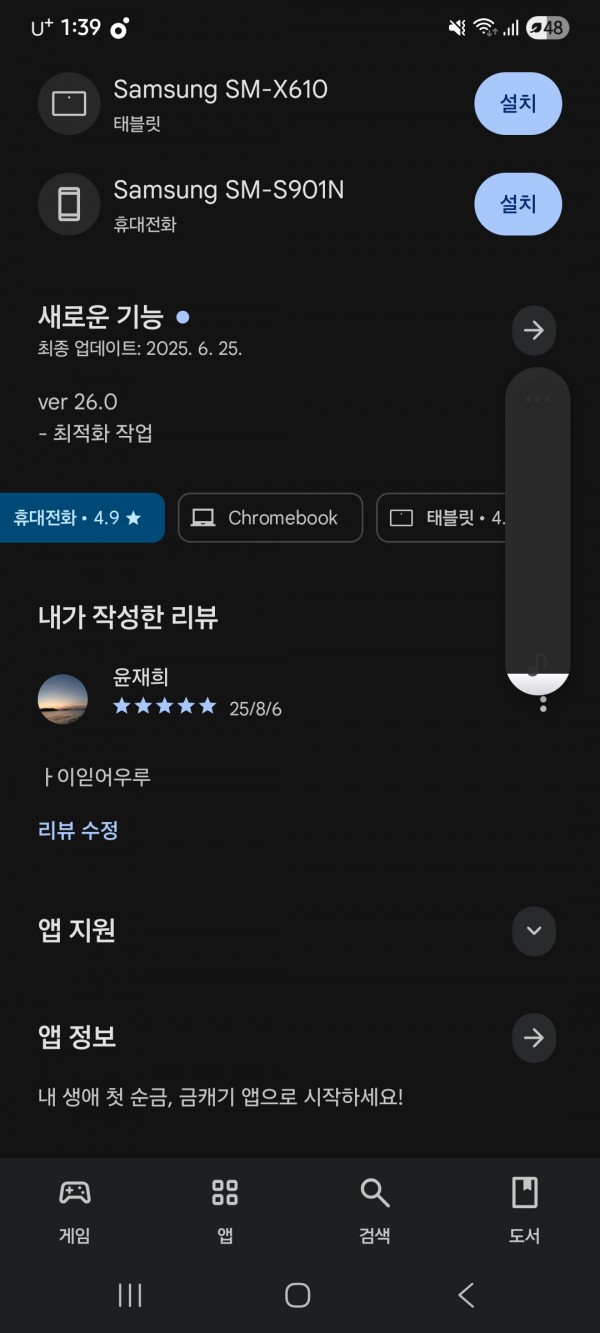Switch to the 앱 tab

click(x=225, y=1209)
